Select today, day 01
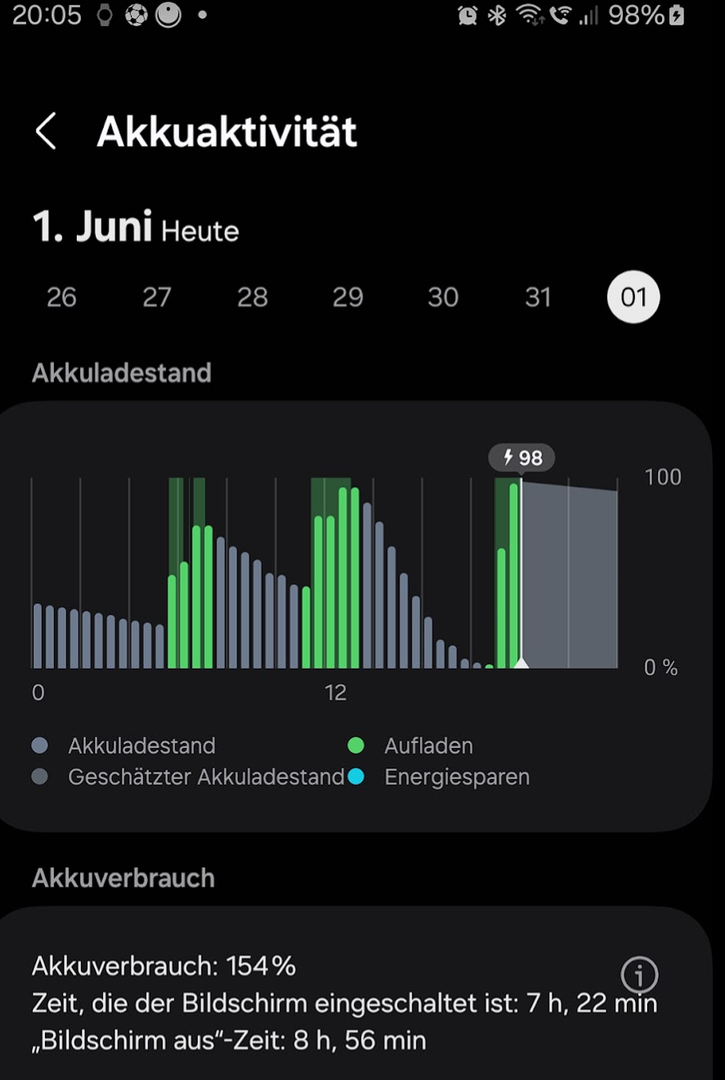The image size is (725, 1080). (x=634, y=297)
